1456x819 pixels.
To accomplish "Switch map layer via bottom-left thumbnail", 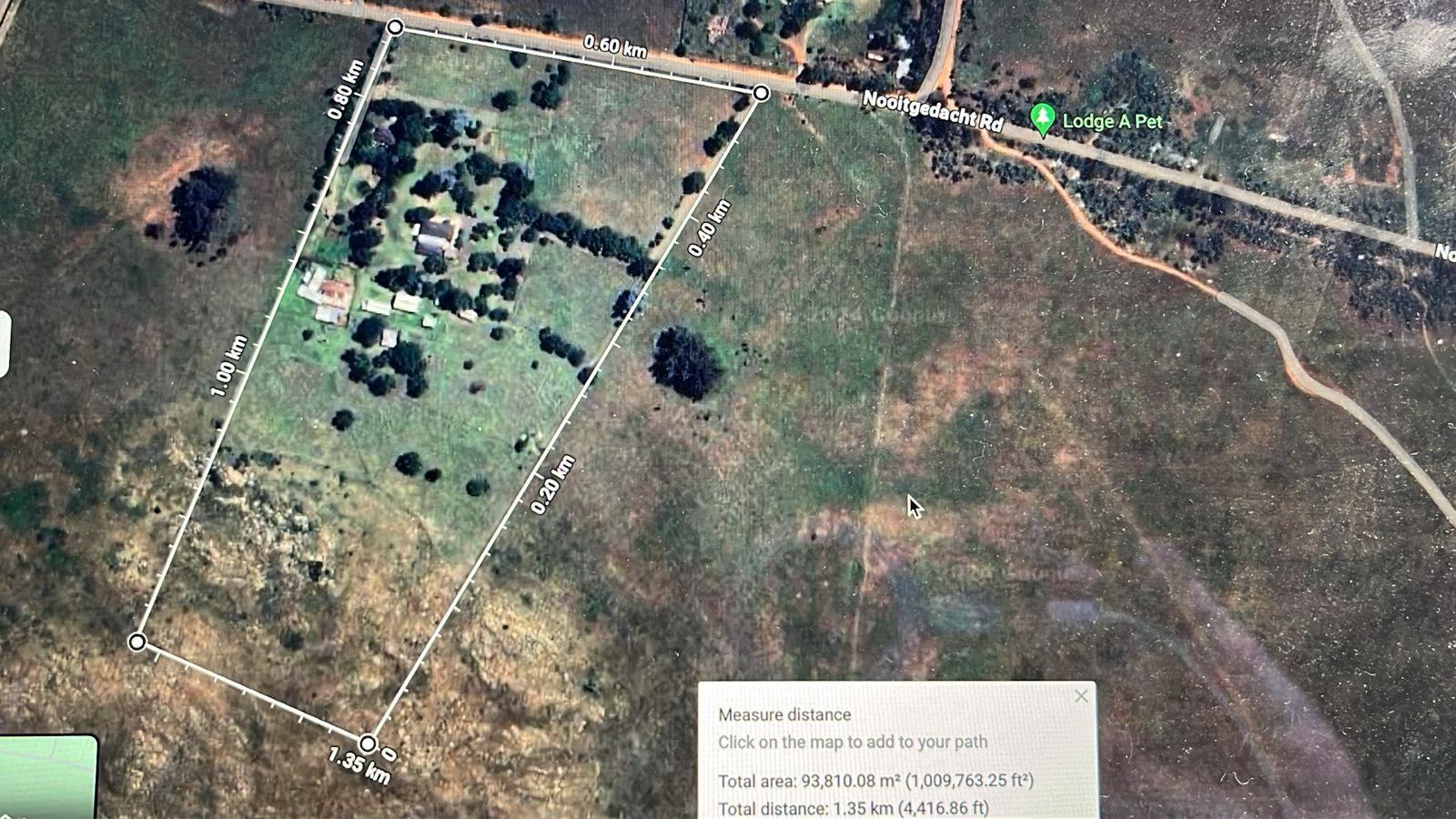I will (47, 776).
